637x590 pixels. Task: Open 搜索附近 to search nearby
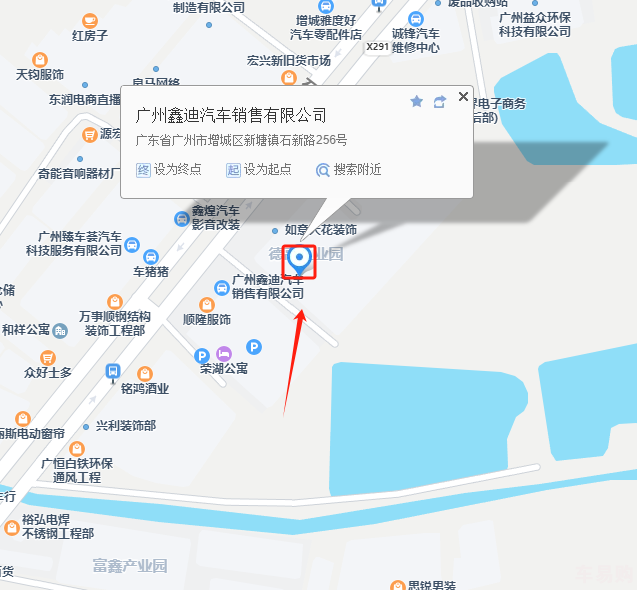click(349, 170)
